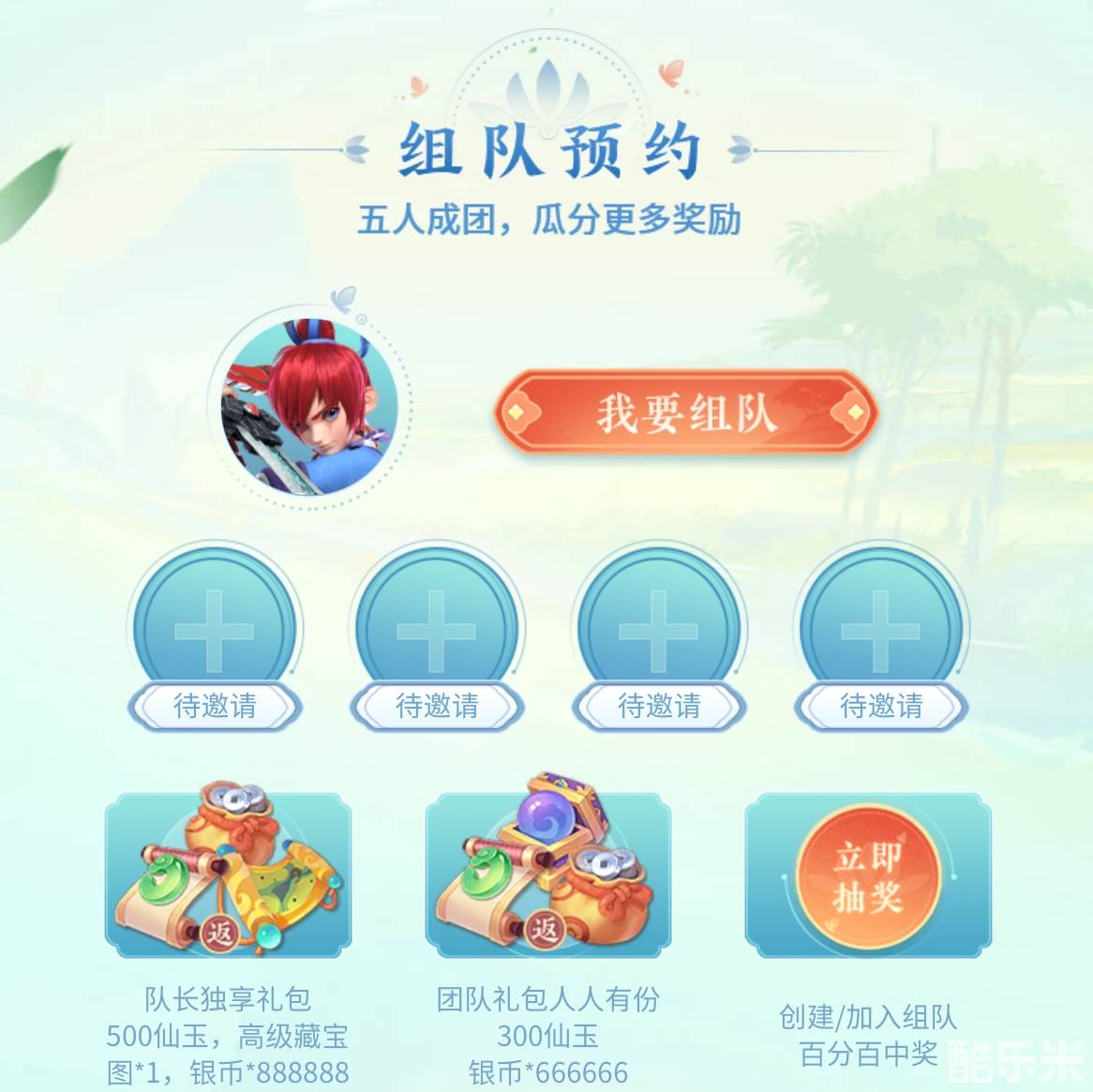Tap the 我要组队 button

(x=685, y=412)
